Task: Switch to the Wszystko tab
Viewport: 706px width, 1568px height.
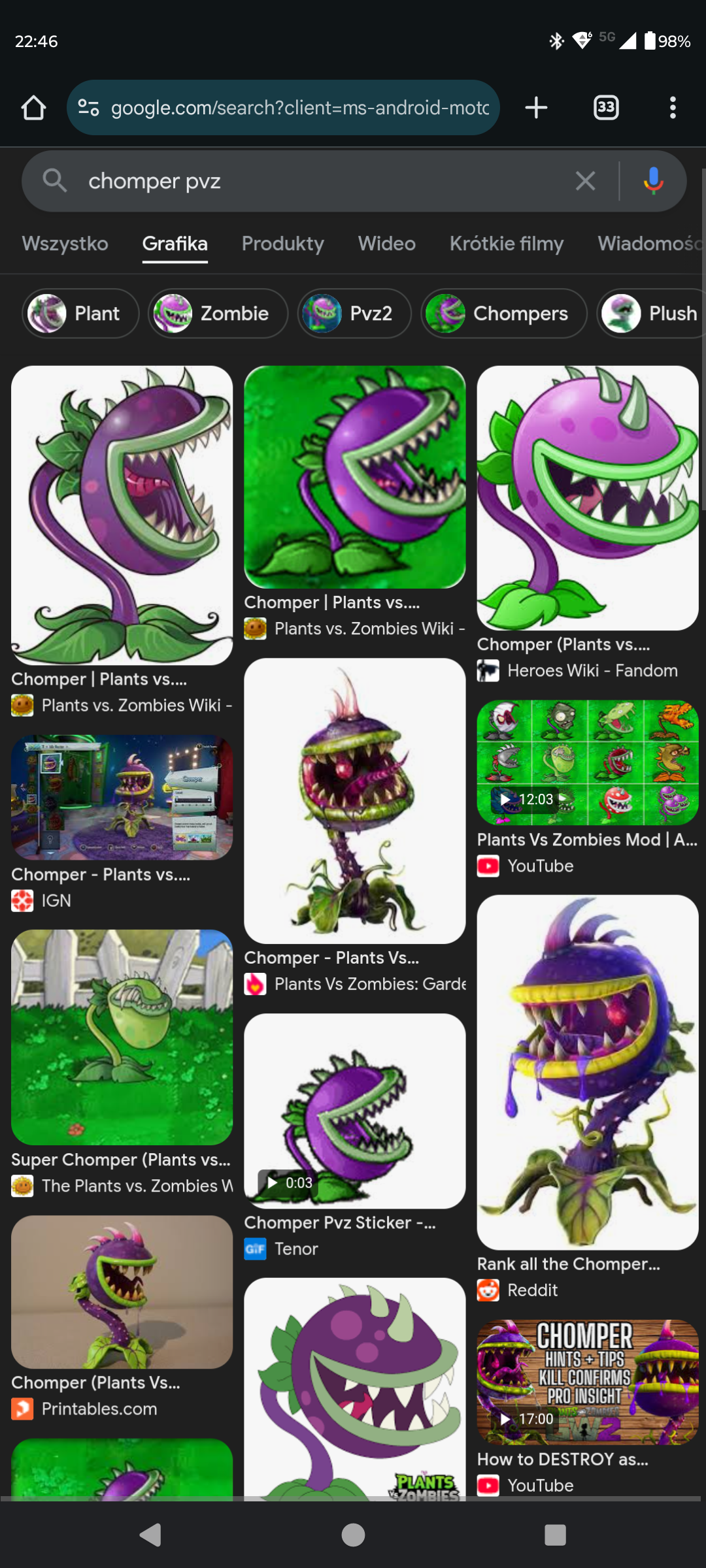Action: (65, 244)
